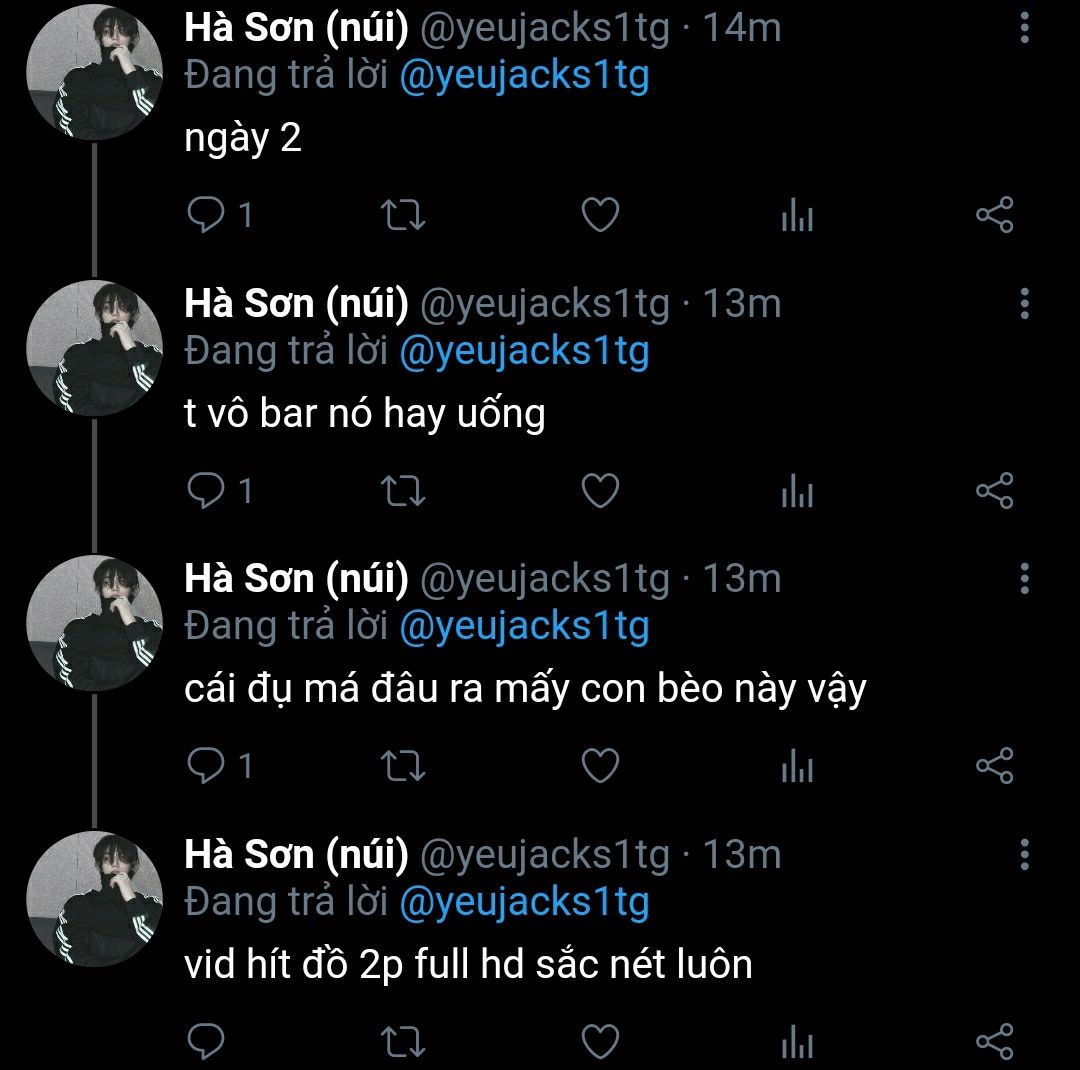This screenshot has width=1080, height=1070.
Task: Share the "t vô bar nó hay uống" tweet
Action: [x=994, y=491]
